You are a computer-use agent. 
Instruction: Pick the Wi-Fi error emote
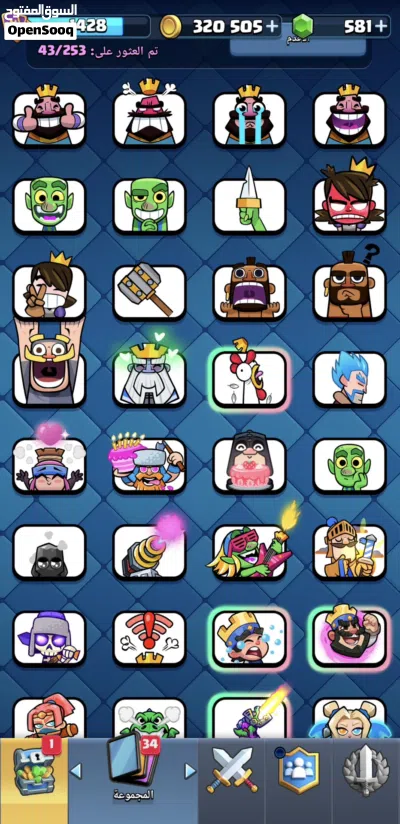(149, 638)
